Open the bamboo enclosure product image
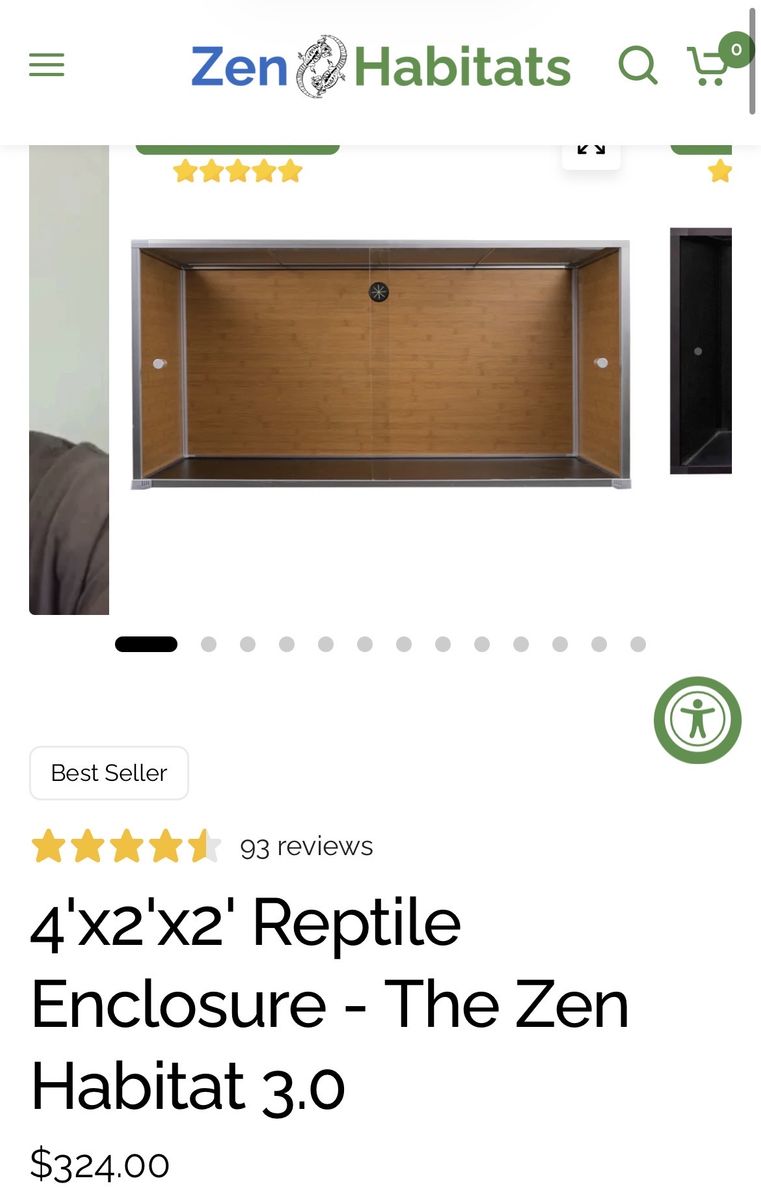The image size is (761, 1200). pyautogui.click(x=381, y=365)
